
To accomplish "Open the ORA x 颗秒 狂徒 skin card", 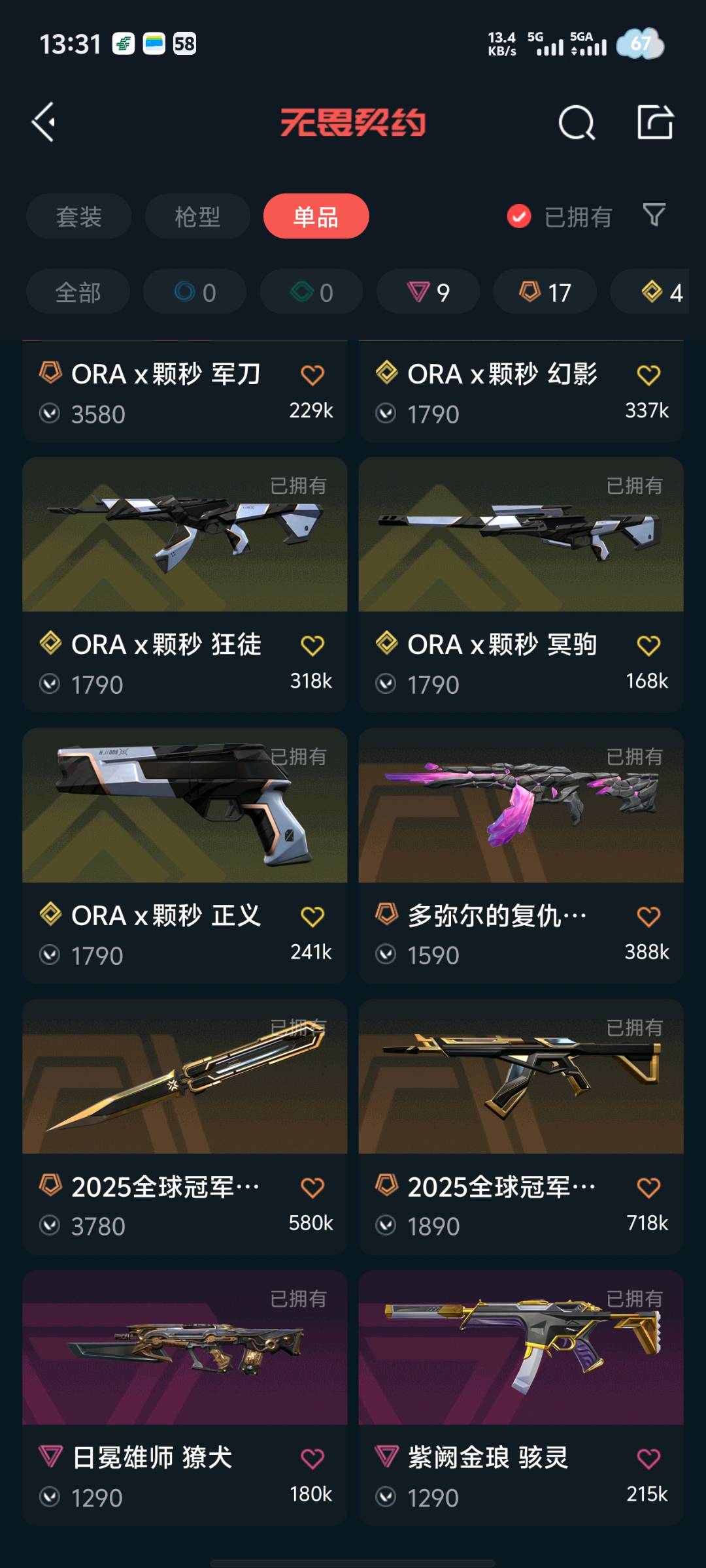I will [185, 536].
